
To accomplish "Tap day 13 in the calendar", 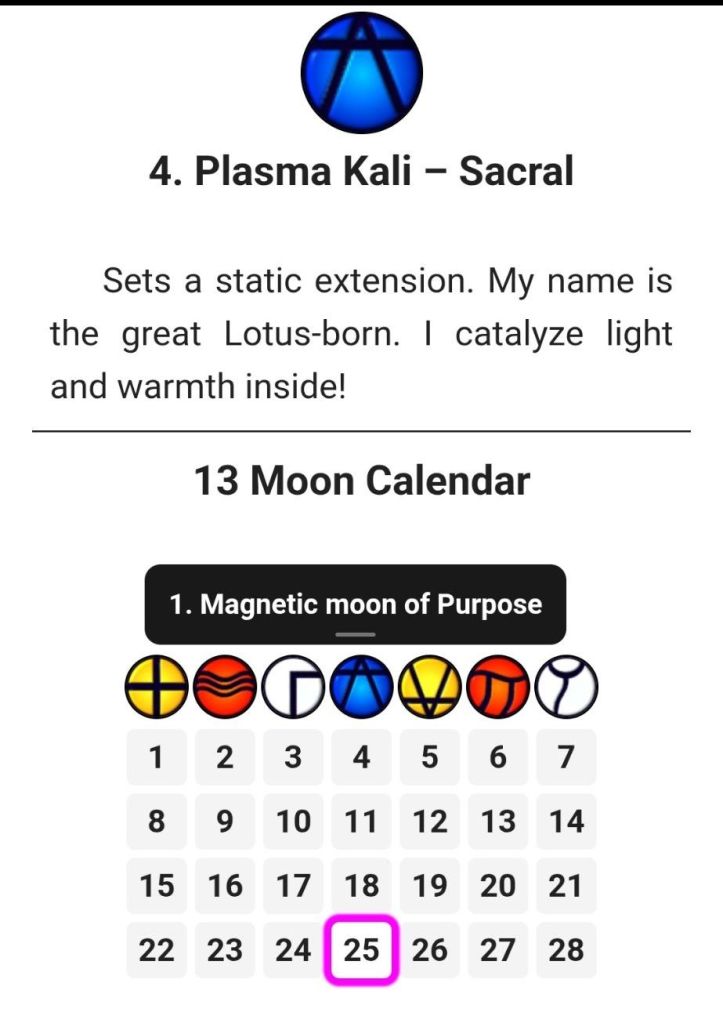I will click(498, 821).
